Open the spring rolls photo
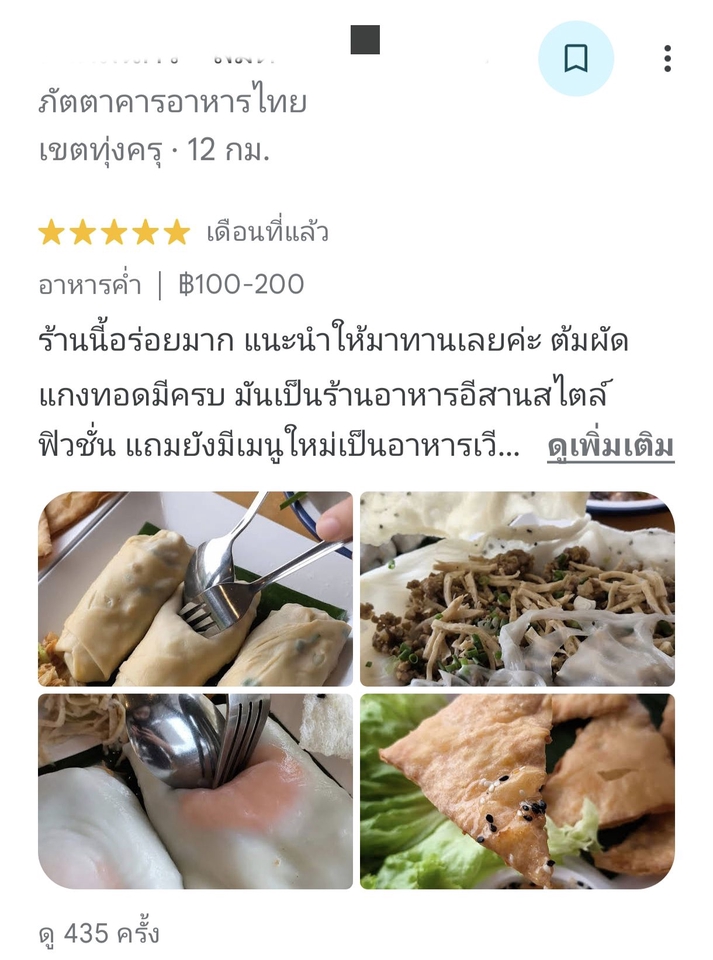 pos(195,588)
